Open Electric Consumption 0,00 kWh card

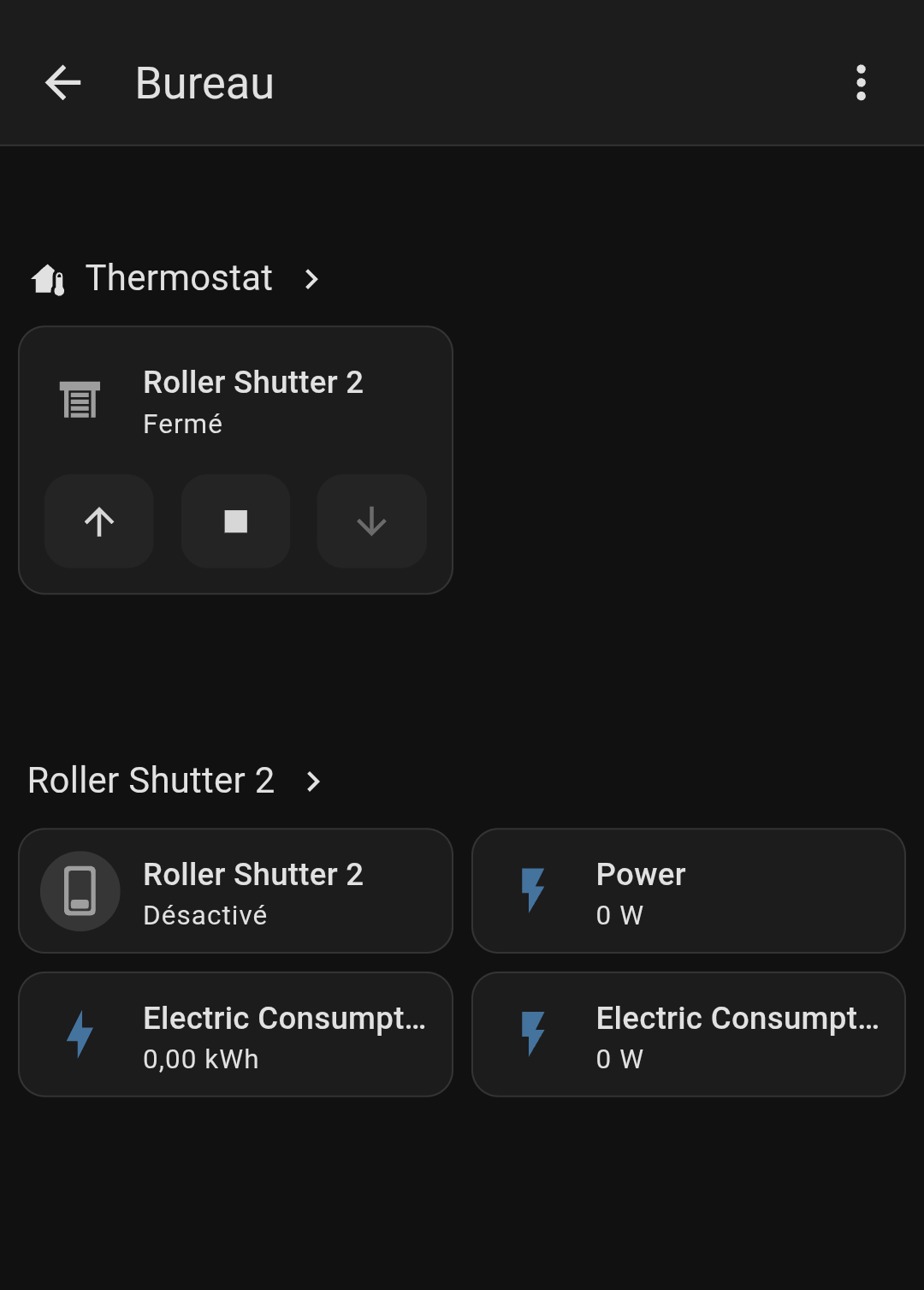click(235, 1034)
